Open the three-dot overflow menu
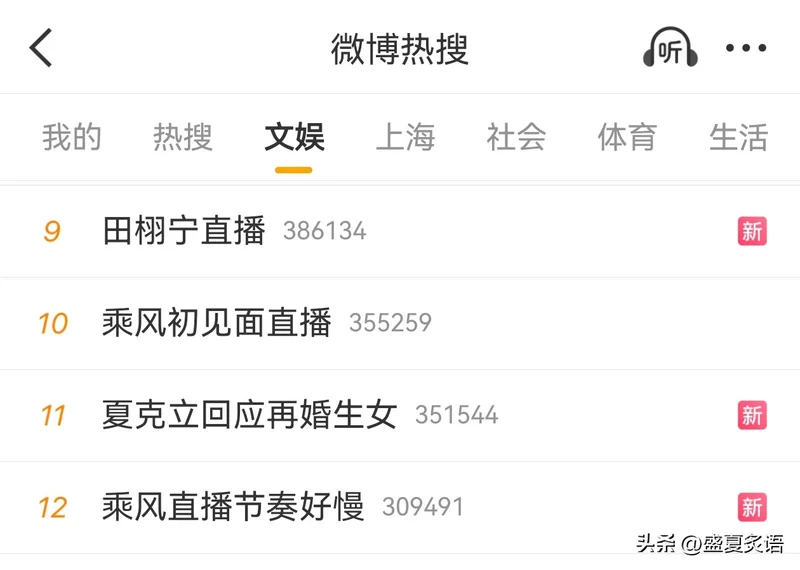This screenshot has width=800, height=570. (746, 48)
